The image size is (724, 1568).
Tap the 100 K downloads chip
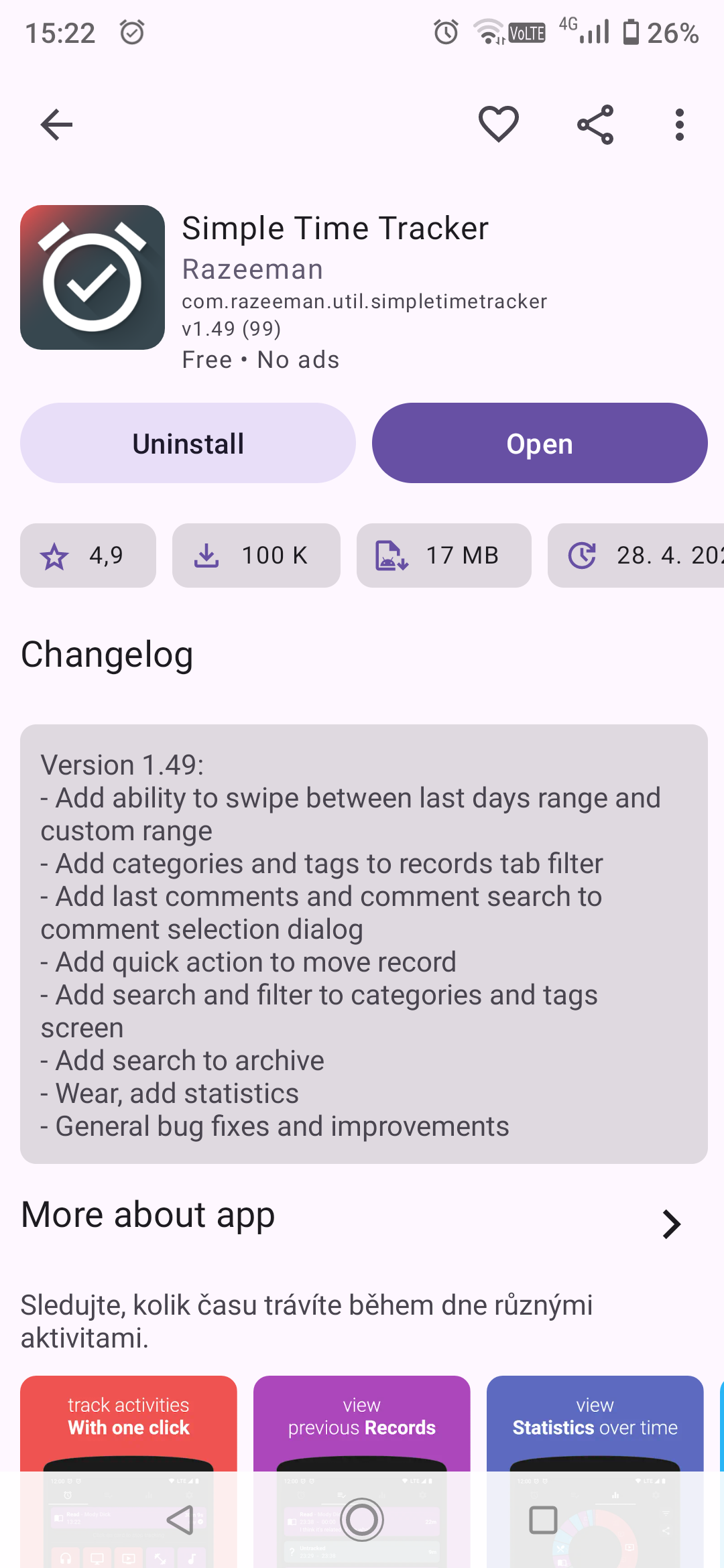coord(256,556)
